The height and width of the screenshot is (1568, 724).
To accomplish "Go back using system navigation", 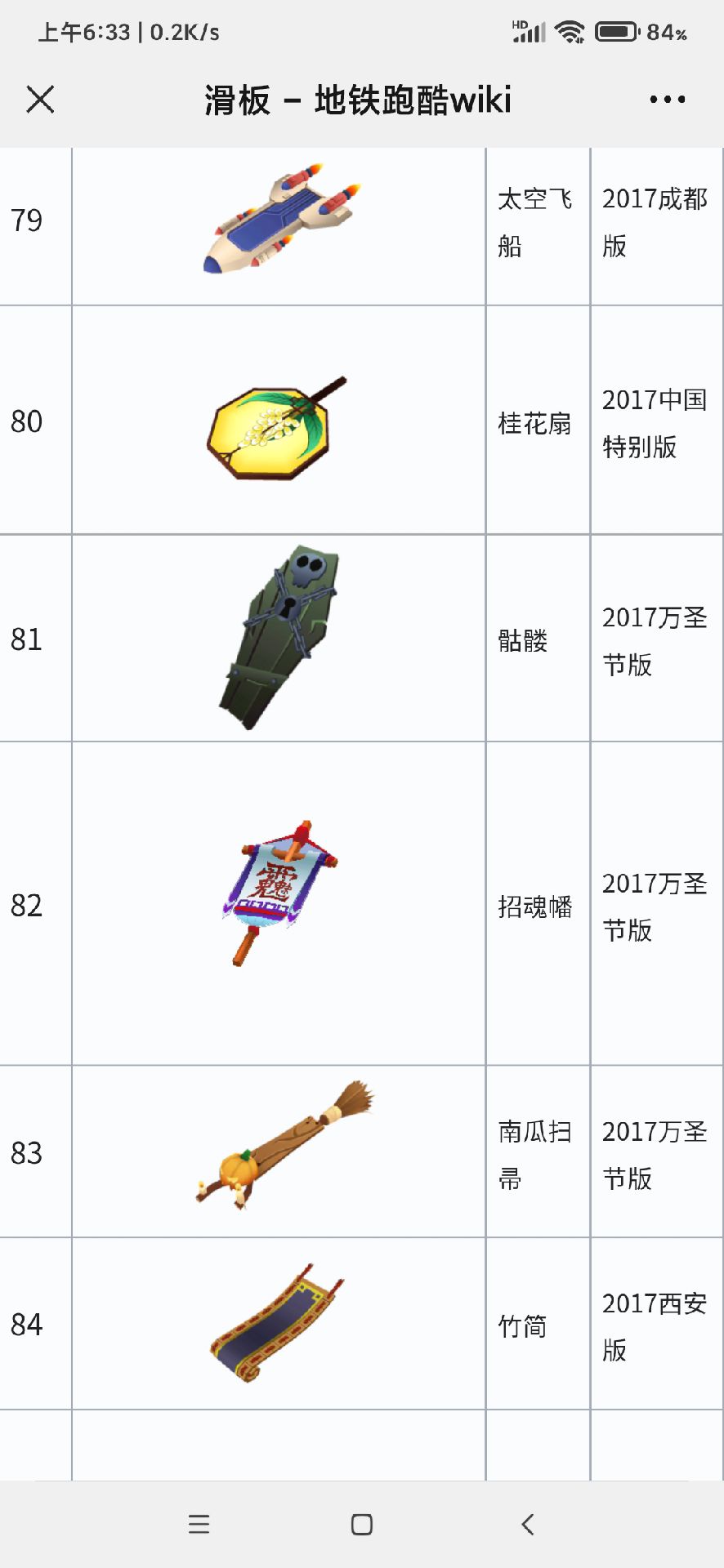I will click(x=528, y=1524).
